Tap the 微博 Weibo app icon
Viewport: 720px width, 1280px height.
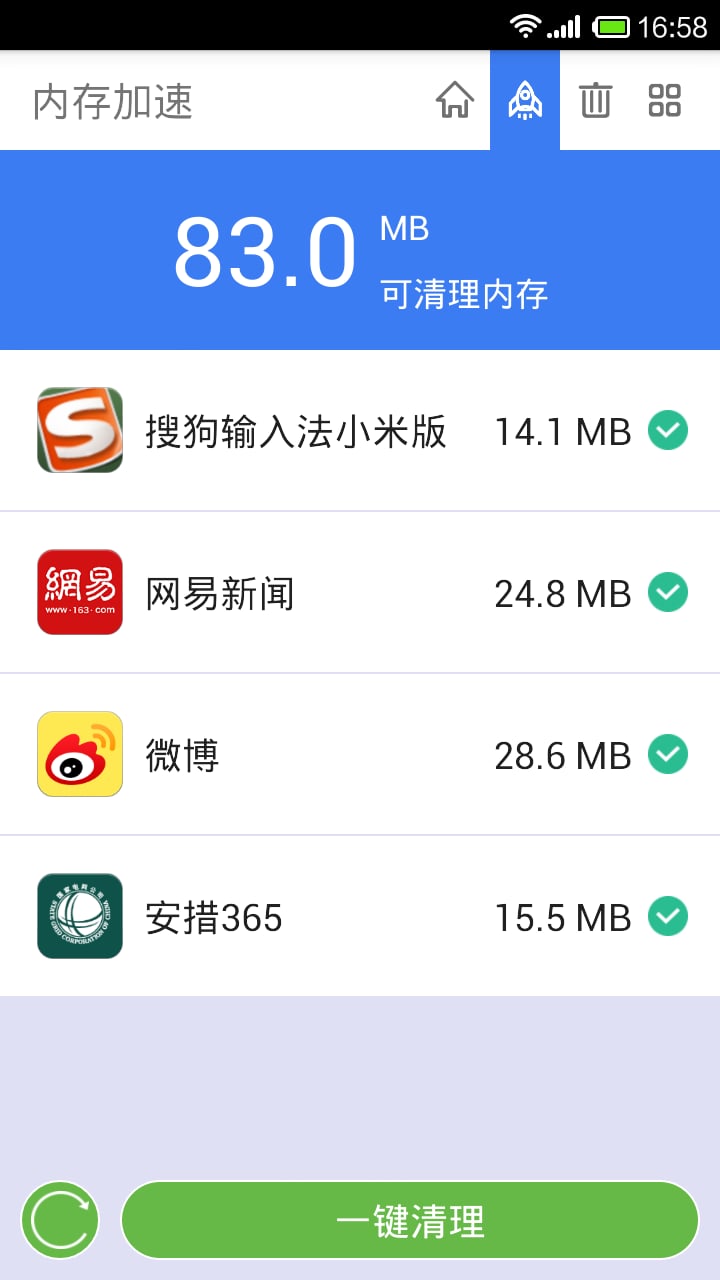click(x=80, y=754)
